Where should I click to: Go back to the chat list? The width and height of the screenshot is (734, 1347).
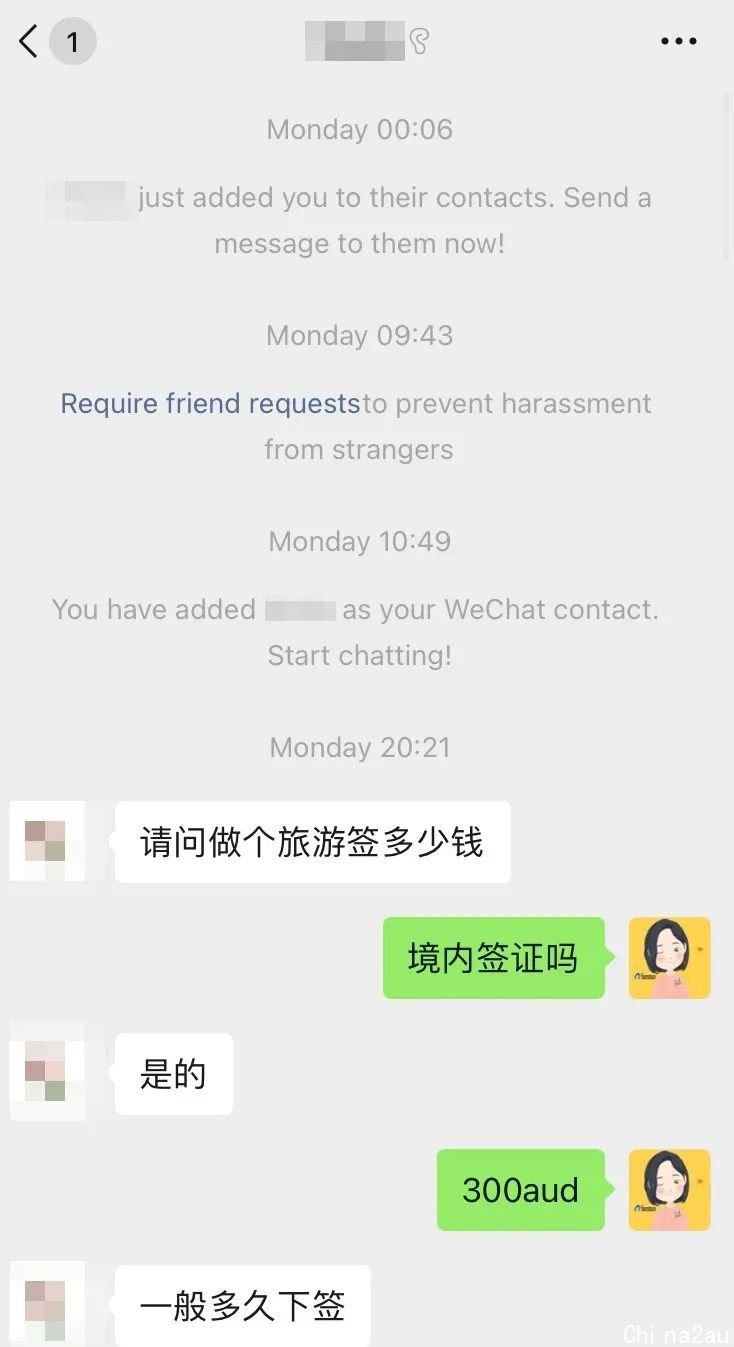click(30, 42)
